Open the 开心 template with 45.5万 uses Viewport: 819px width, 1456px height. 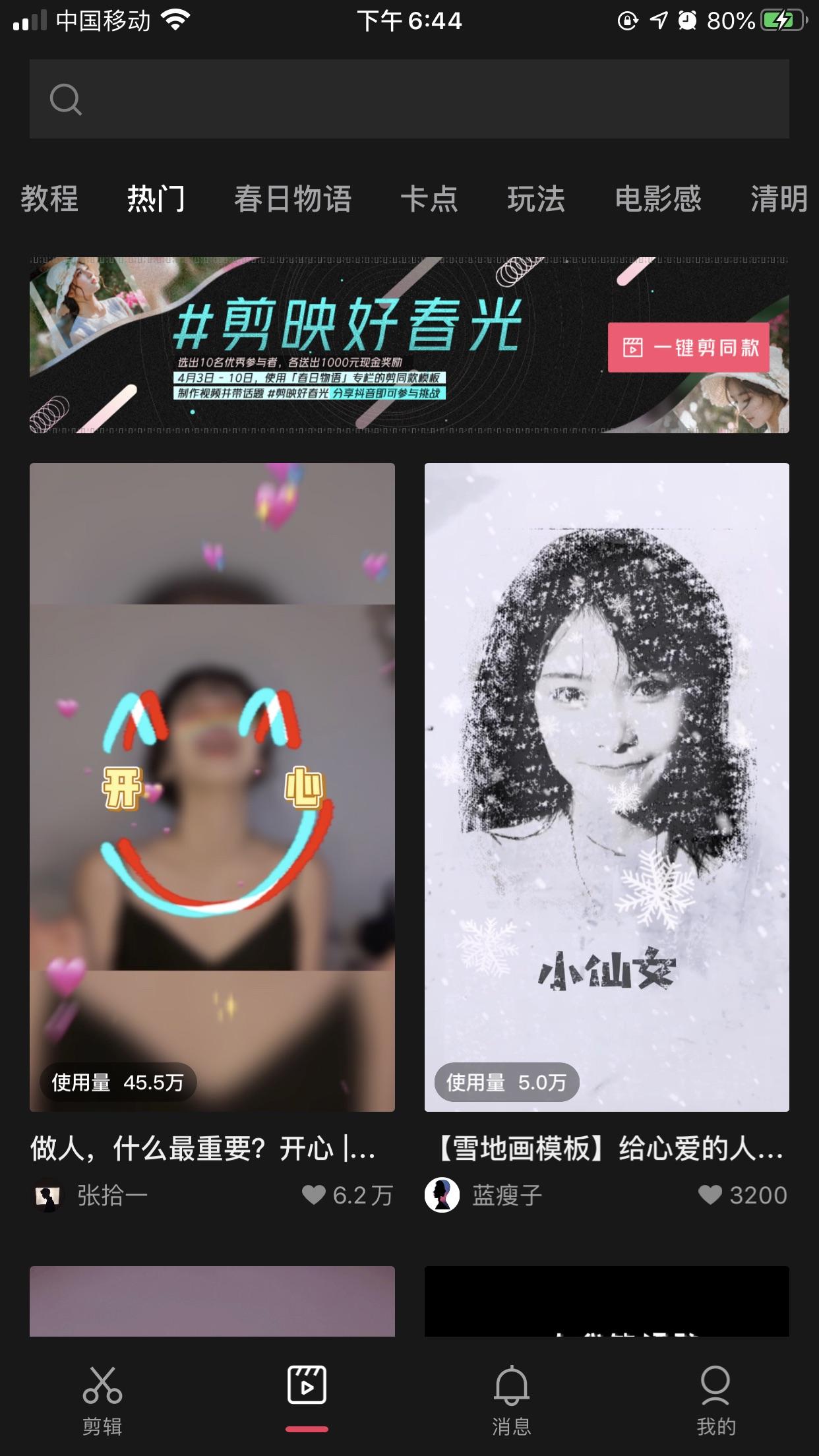pyautogui.click(x=212, y=787)
